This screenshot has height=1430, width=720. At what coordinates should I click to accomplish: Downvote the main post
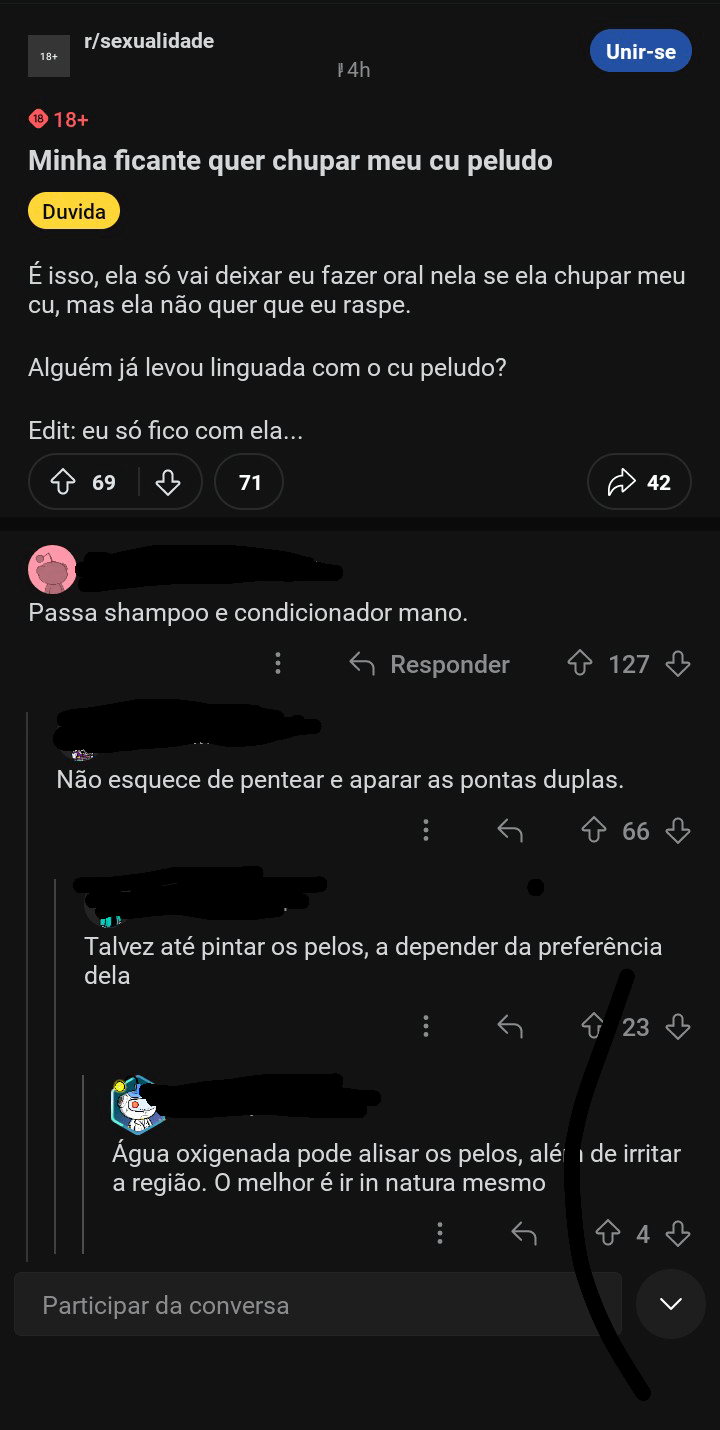[x=168, y=483]
